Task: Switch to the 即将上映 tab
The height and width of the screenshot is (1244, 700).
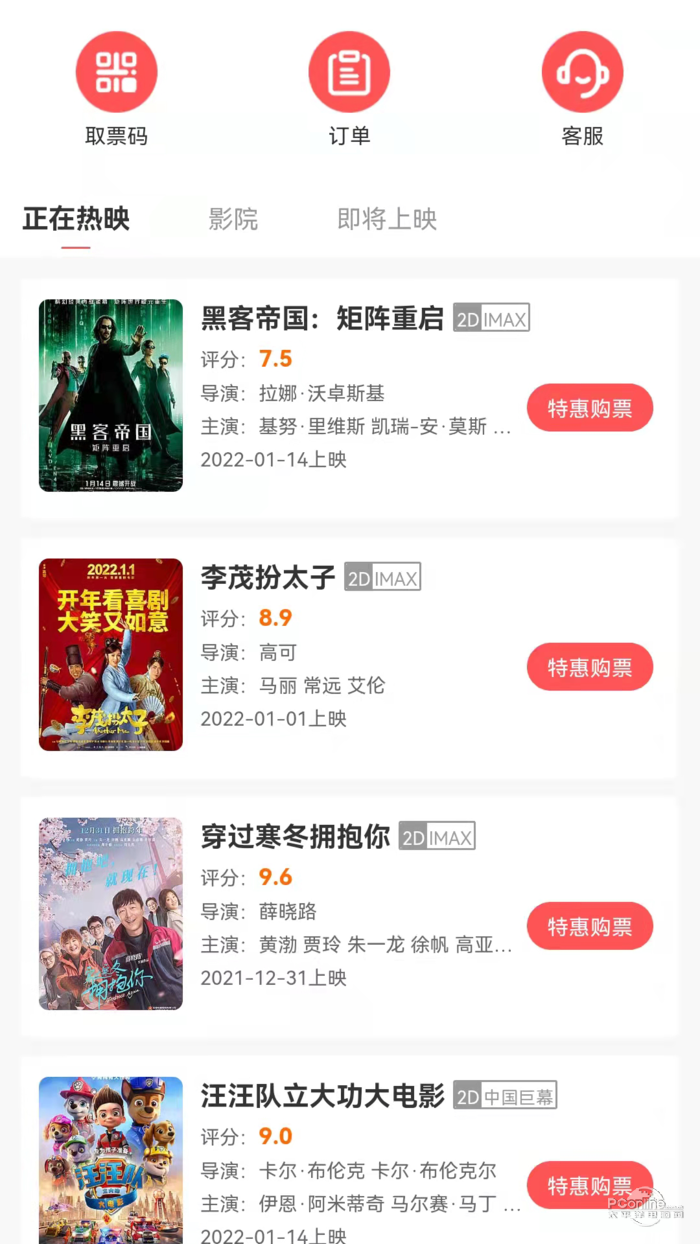Action: click(x=387, y=219)
